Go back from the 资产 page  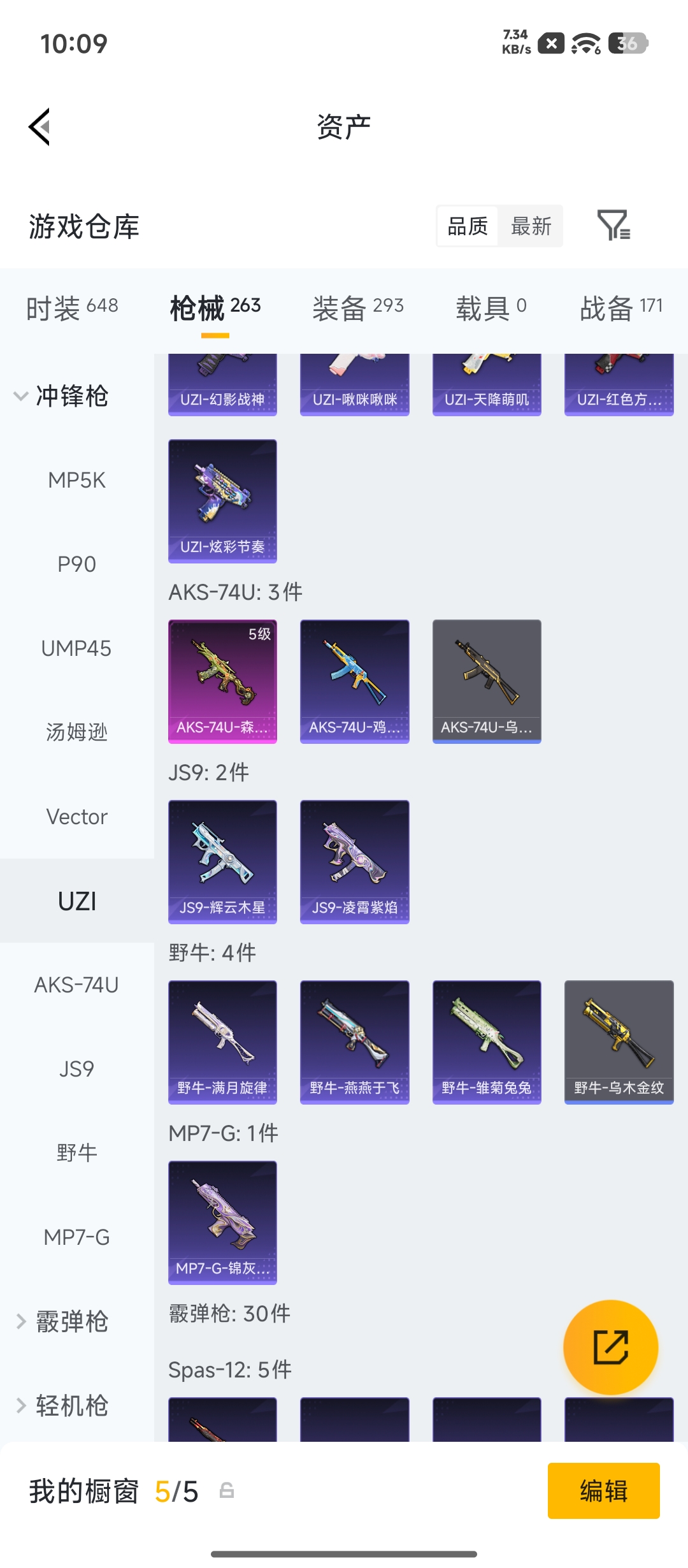39,127
